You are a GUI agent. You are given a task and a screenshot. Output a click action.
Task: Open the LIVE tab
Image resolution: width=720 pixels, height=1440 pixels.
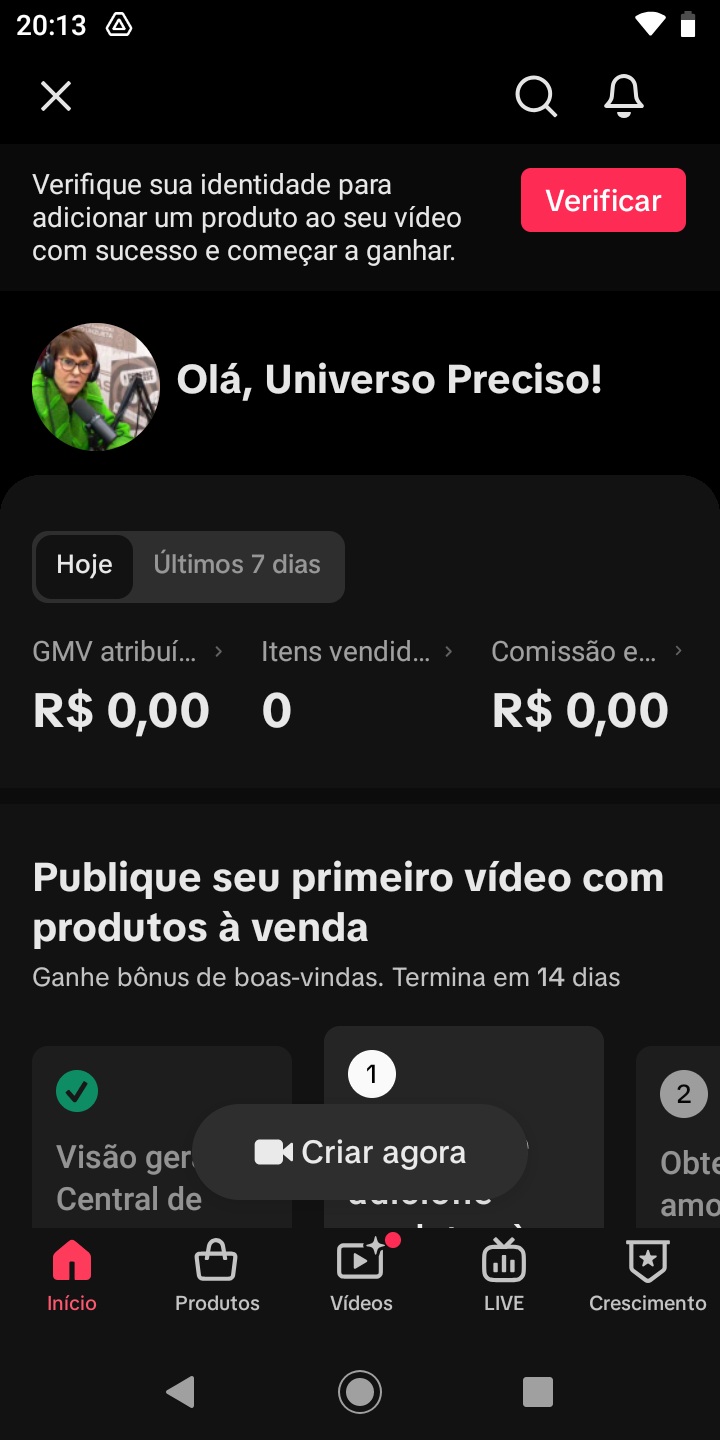(504, 1275)
